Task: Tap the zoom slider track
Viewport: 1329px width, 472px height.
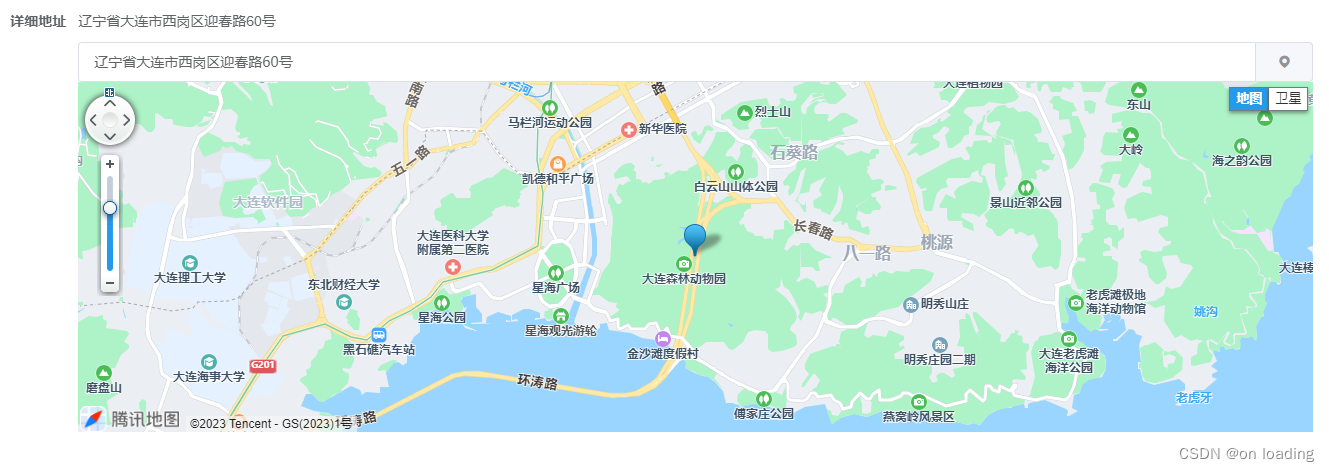Action: pos(110,222)
